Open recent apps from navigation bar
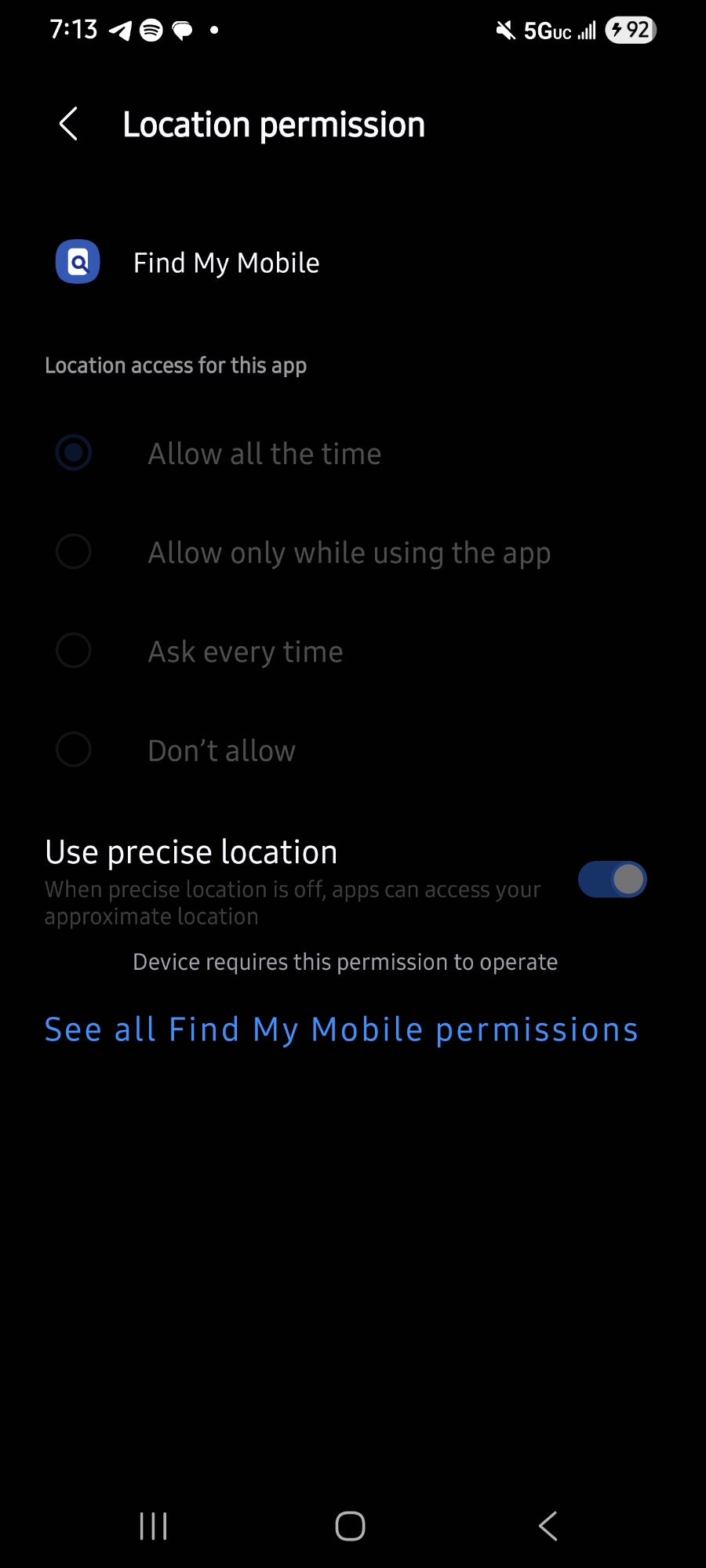Image resolution: width=706 pixels, height=1568 pixels. 153,1526
